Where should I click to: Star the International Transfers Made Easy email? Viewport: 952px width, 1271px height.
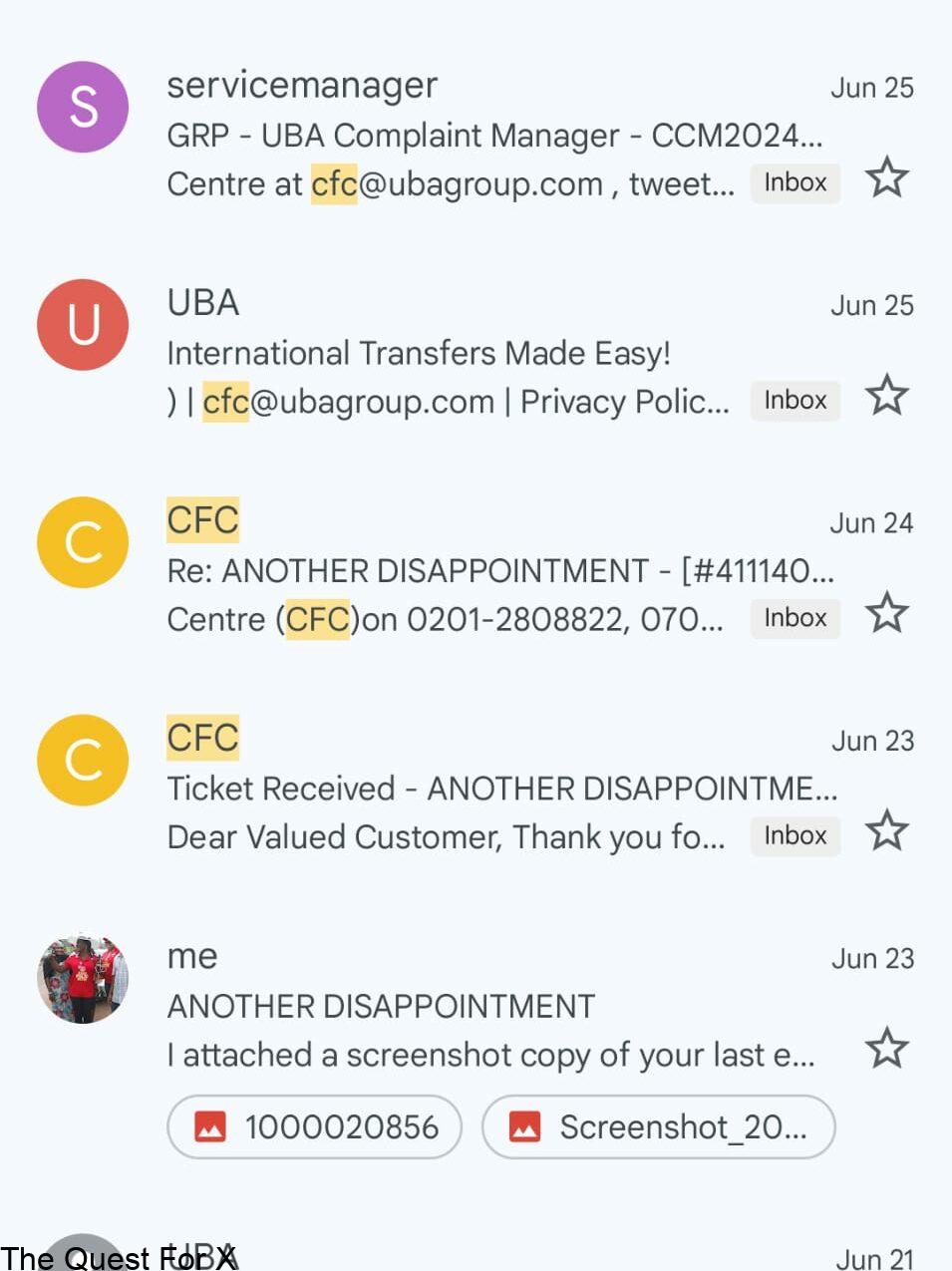(886, 397)
